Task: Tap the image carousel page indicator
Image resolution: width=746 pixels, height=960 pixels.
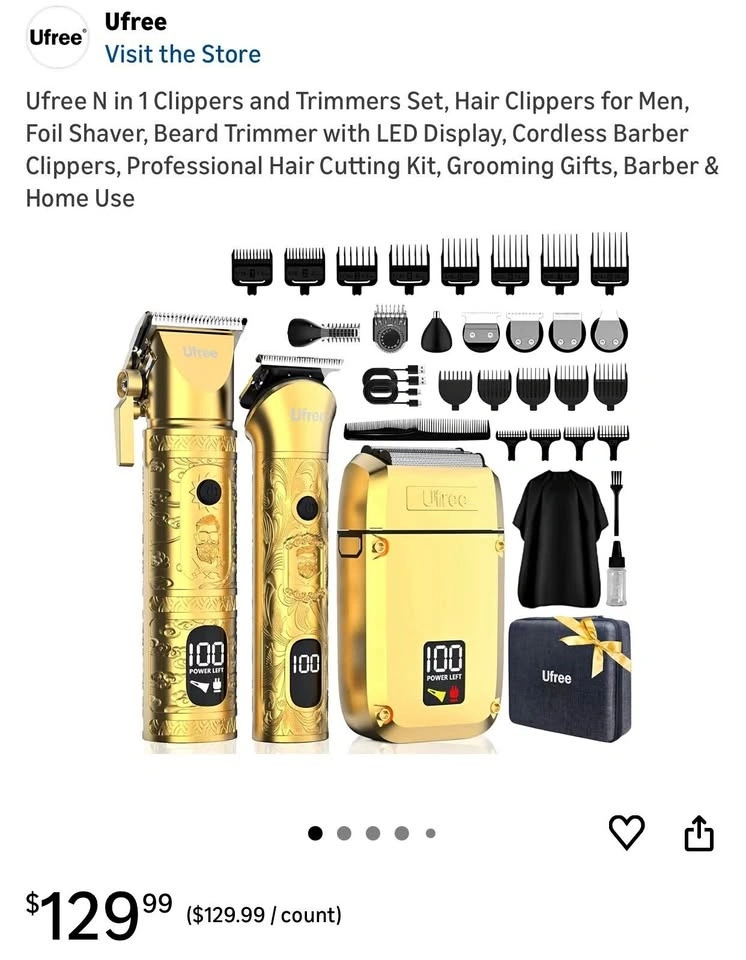Action: click(373, 832)
